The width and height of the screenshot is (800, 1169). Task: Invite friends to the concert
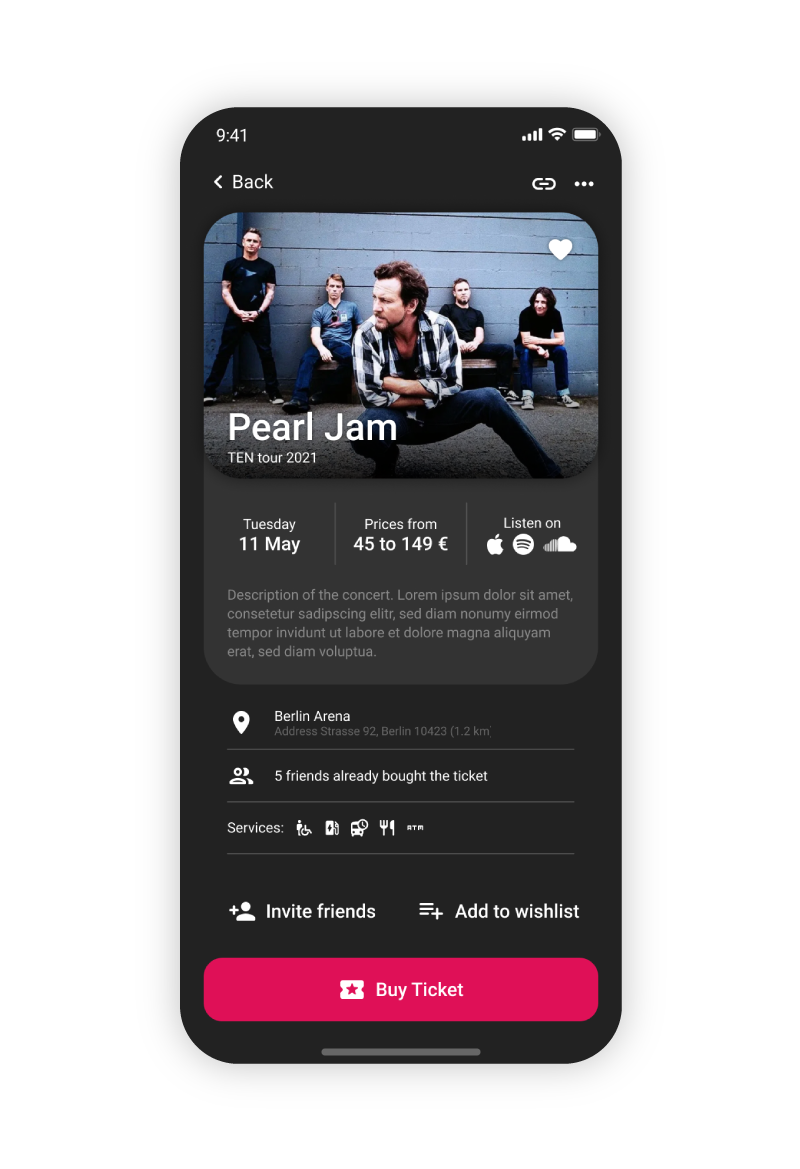pyautogui.click(x=303, y=911)
